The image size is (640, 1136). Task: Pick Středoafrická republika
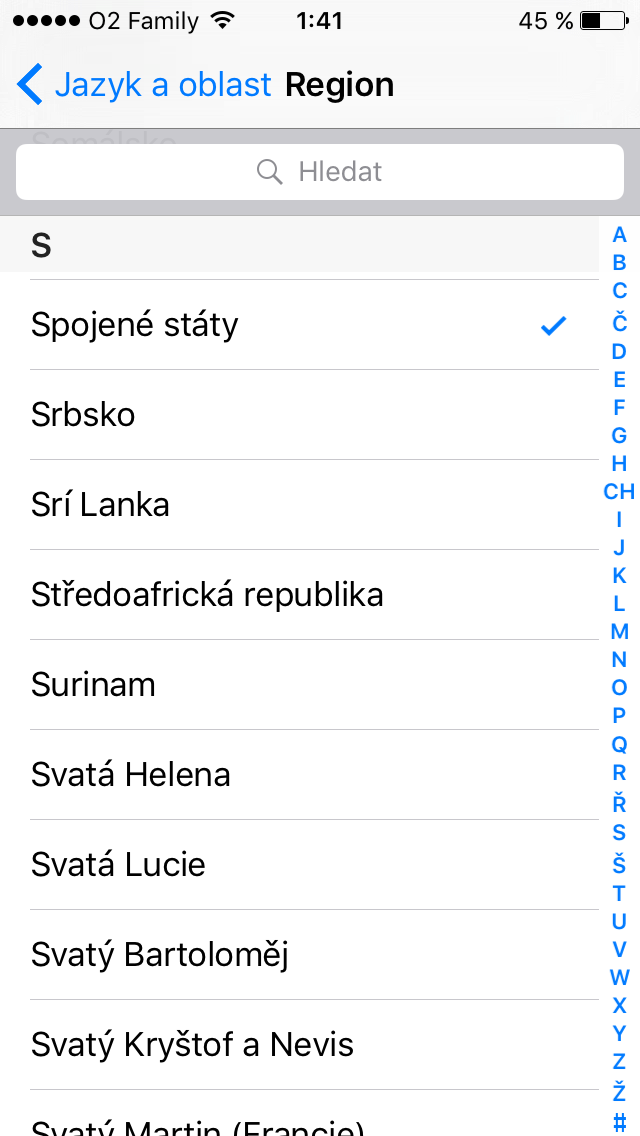click(300, 595)
